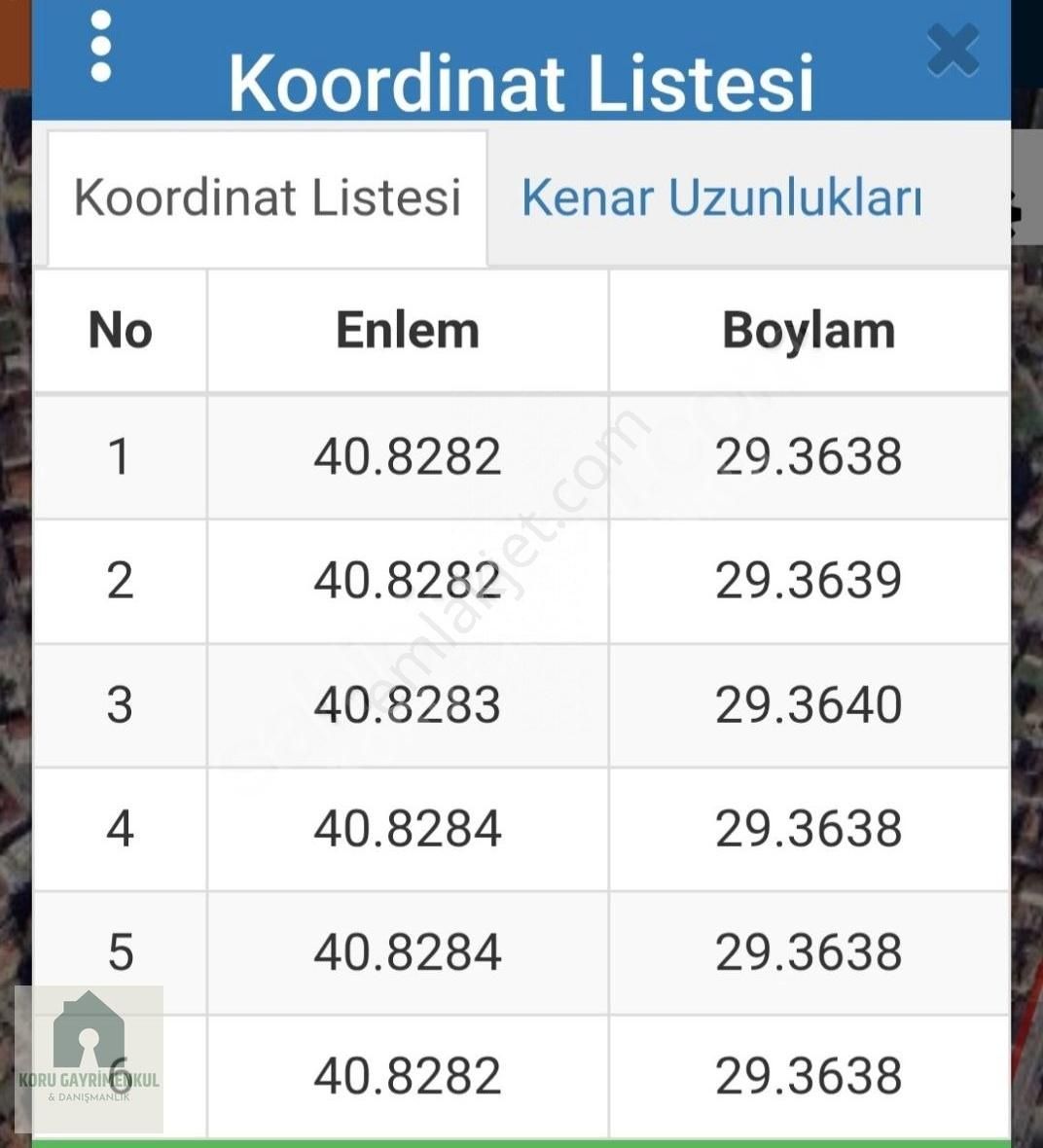Click longitude 29.3639 in row 2
The width and height of the screenshot is (1043, 1148).
pos(810,579)
